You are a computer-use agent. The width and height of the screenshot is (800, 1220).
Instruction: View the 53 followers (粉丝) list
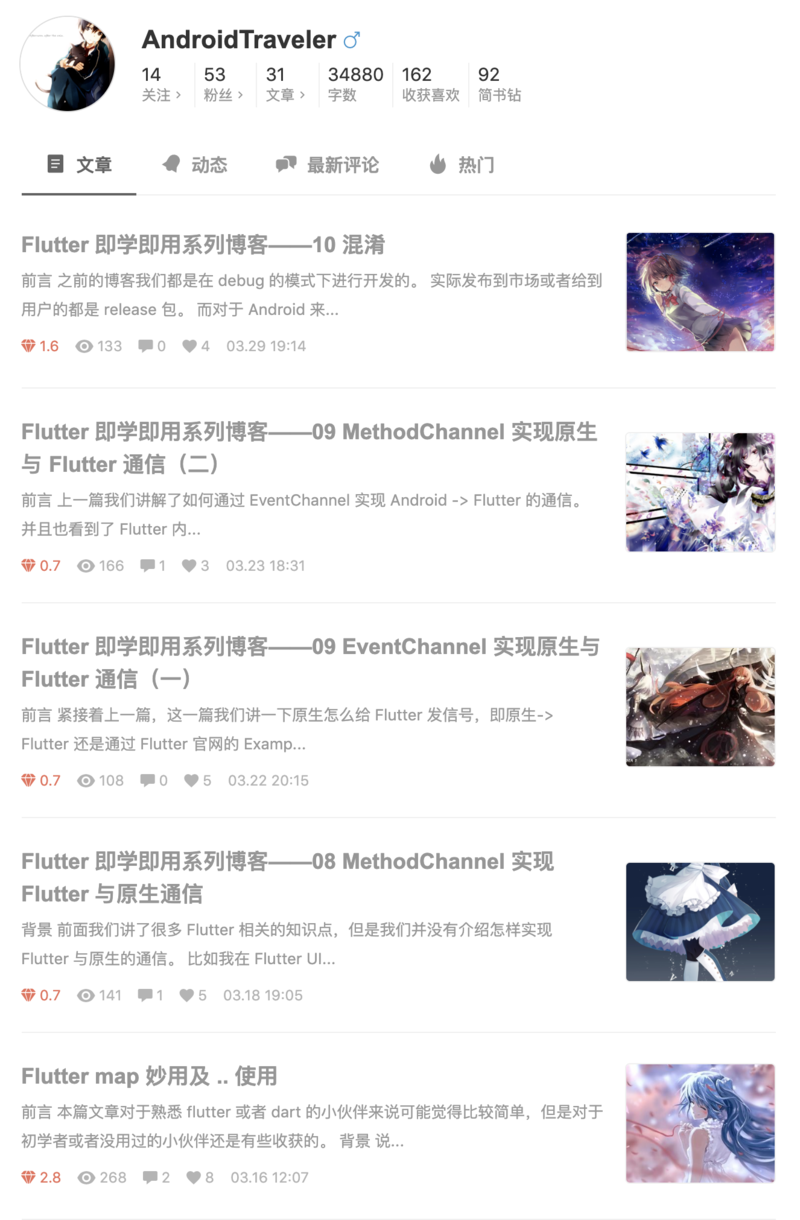coord(222,84)
